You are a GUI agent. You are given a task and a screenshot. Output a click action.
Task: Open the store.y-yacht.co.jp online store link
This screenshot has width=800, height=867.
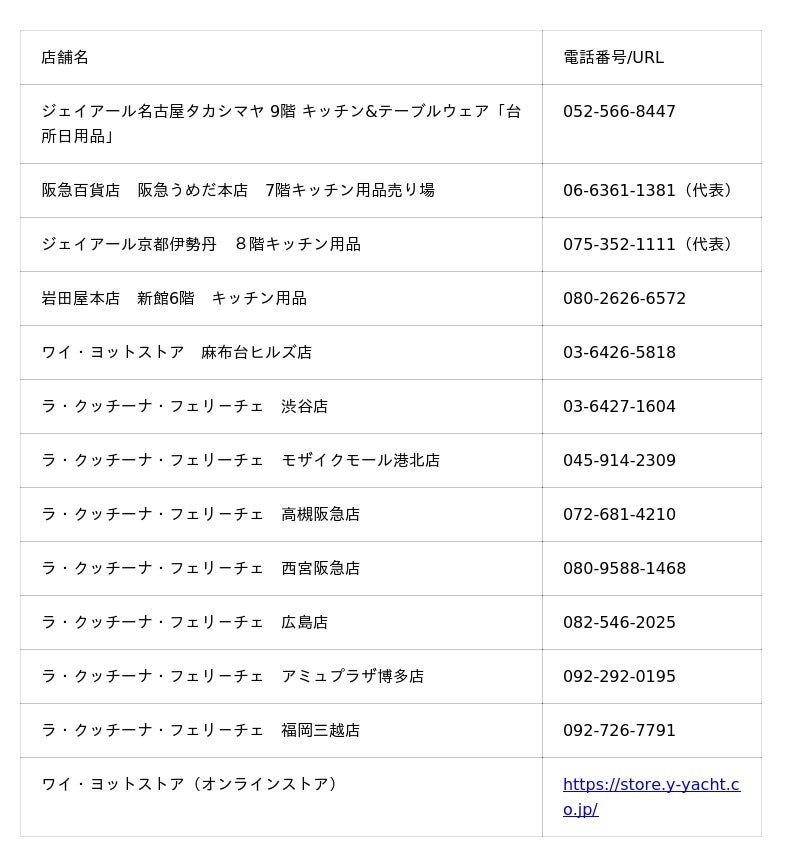click(651, 785)
